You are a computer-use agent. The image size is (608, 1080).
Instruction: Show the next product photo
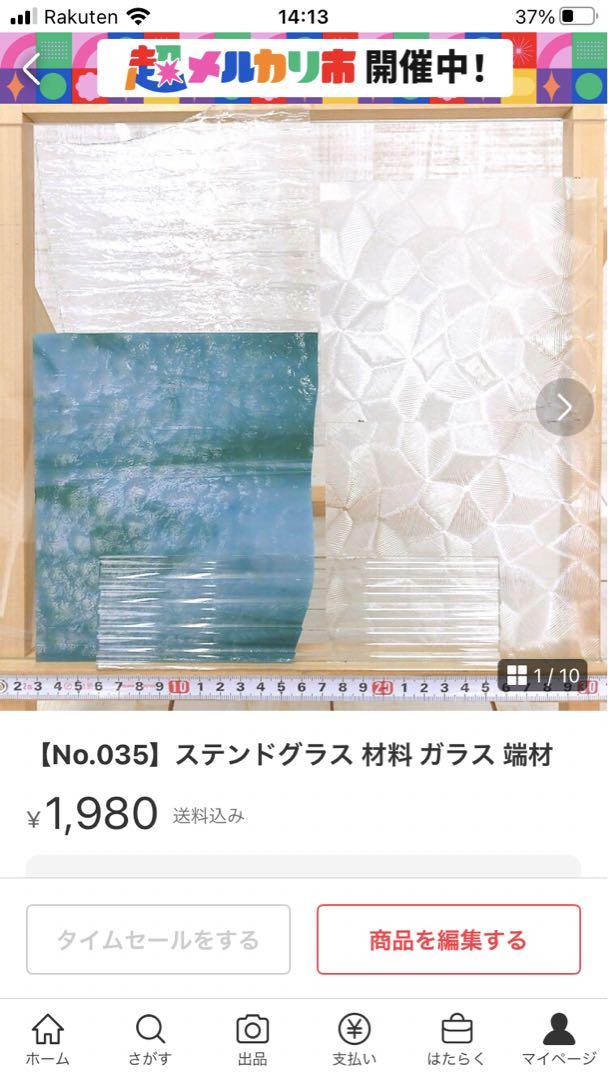[x=564, y=407]
